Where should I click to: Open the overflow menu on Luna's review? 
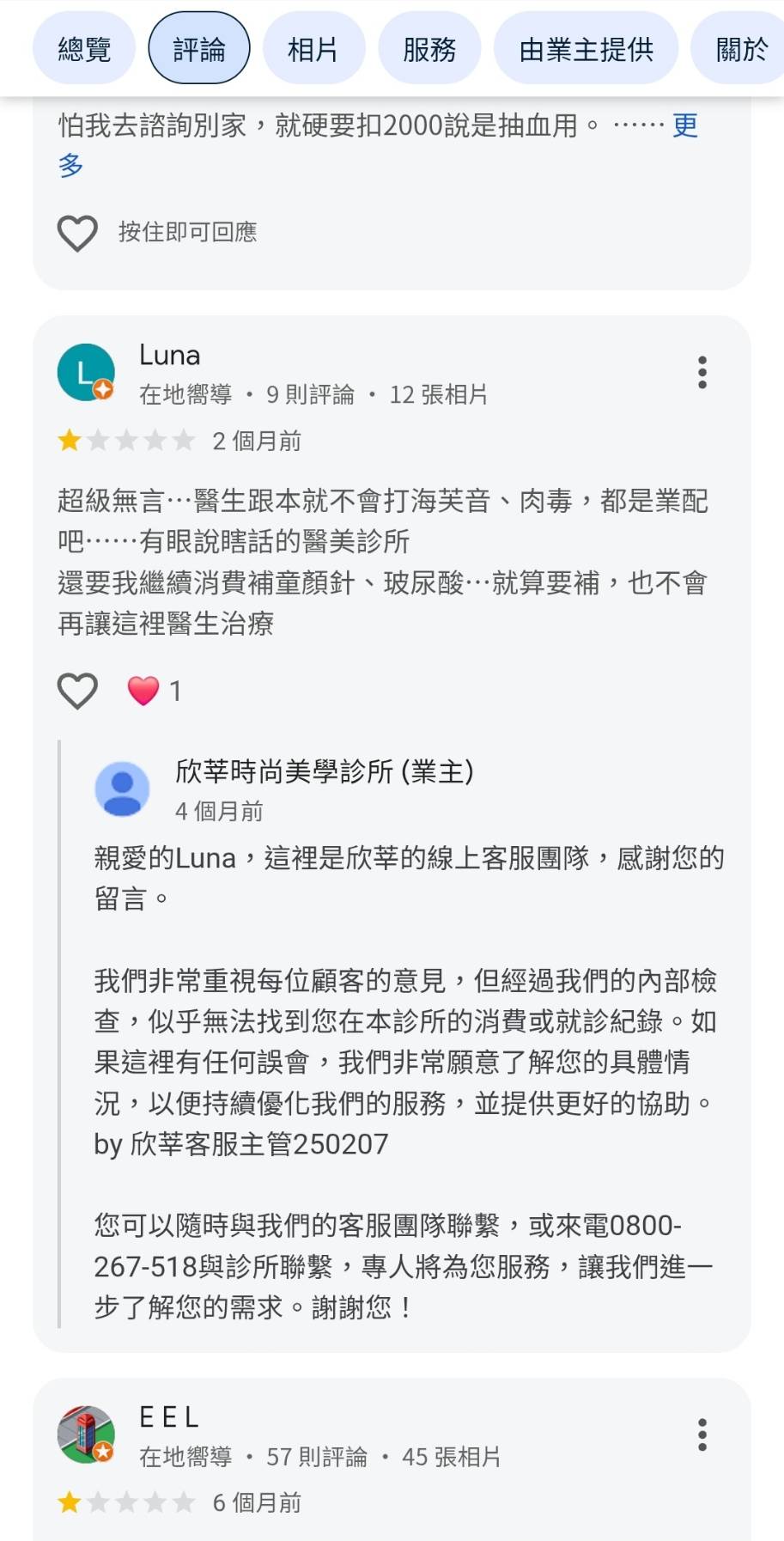702,373
